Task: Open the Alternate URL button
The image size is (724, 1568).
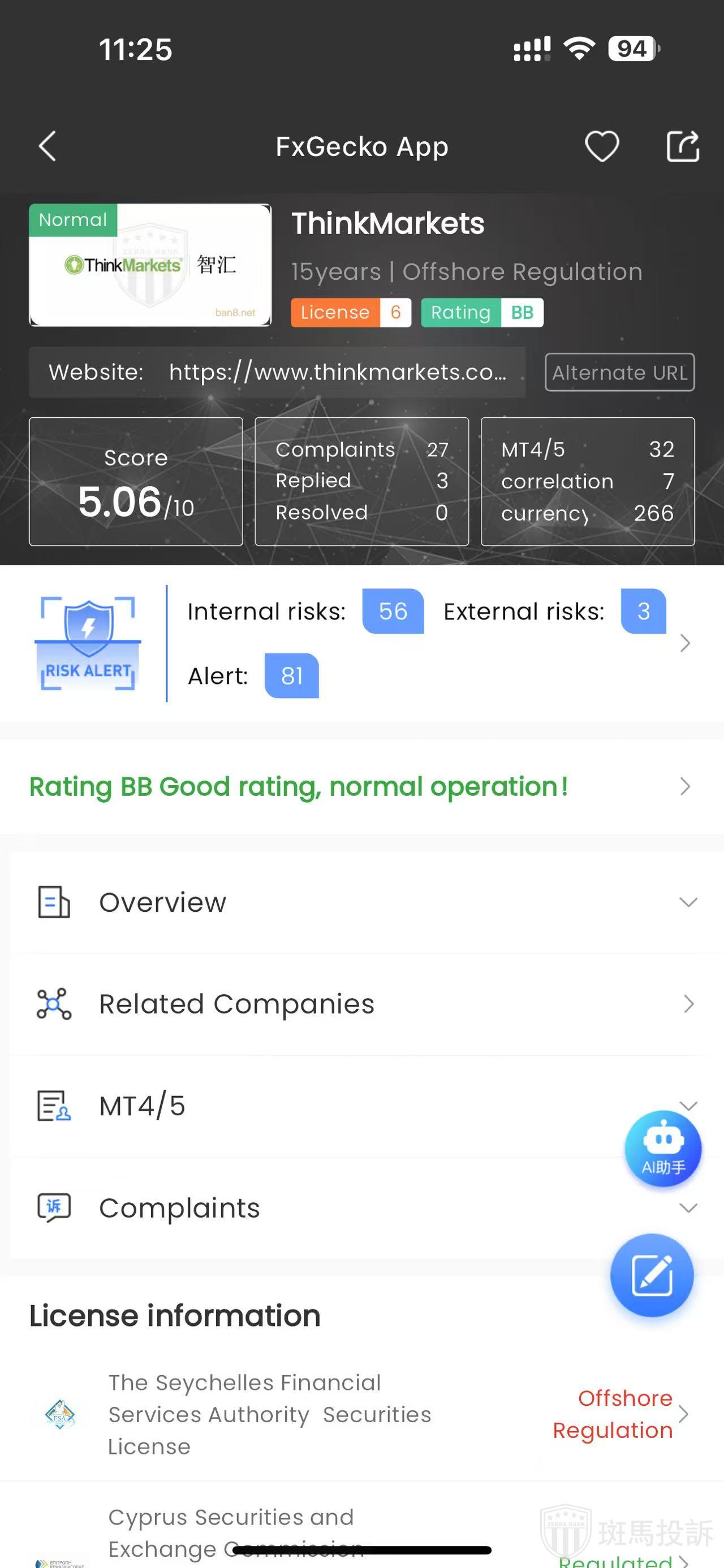Action: click(619, 372)
